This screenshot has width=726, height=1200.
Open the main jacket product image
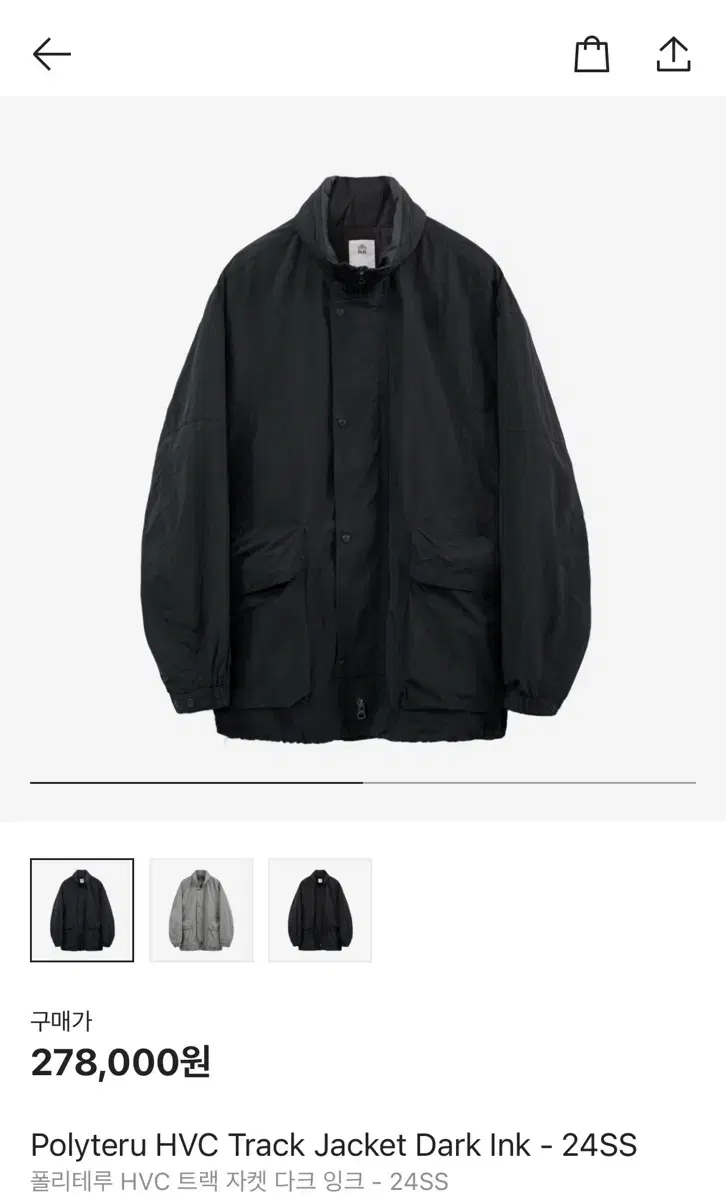(363, 459)
